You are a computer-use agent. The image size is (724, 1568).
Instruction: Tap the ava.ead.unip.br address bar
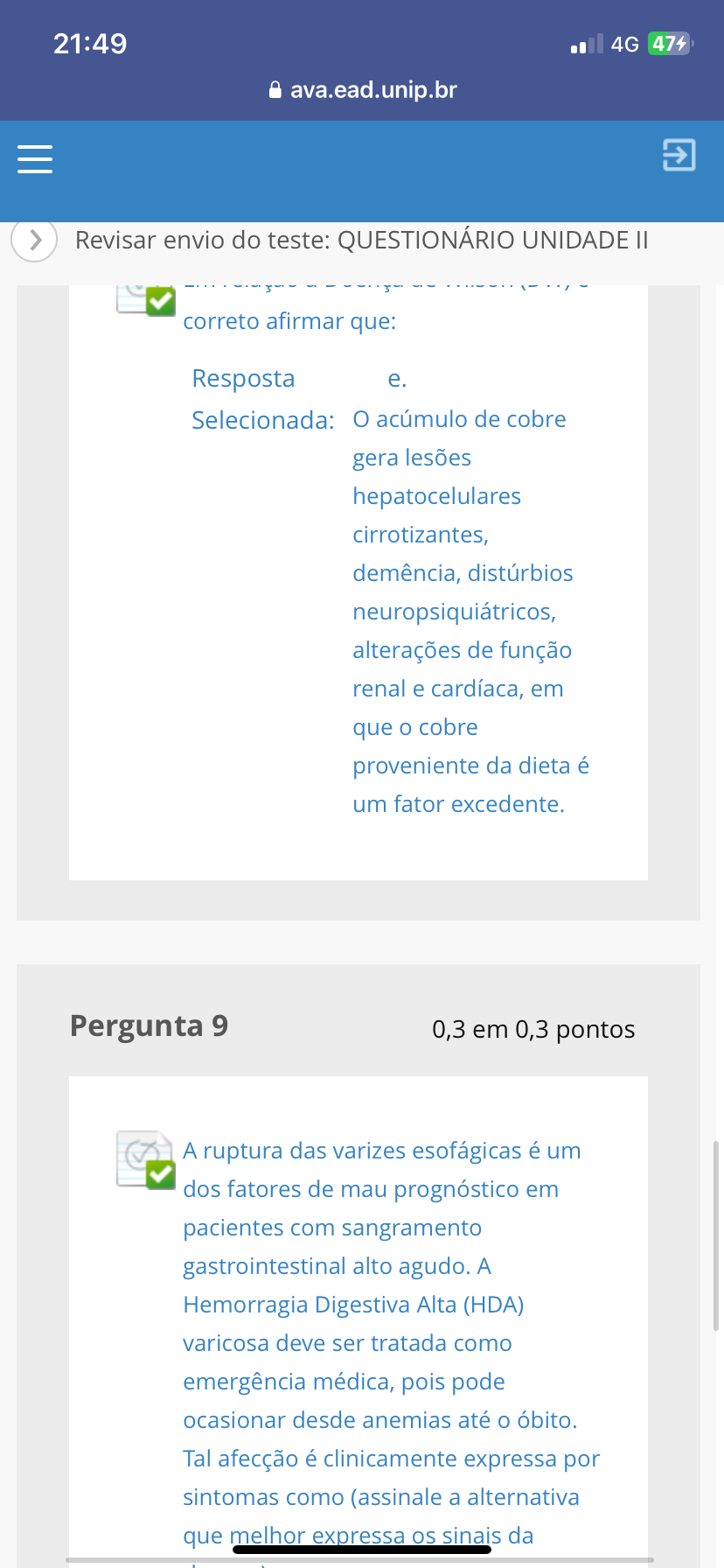(x=363, y=90)
